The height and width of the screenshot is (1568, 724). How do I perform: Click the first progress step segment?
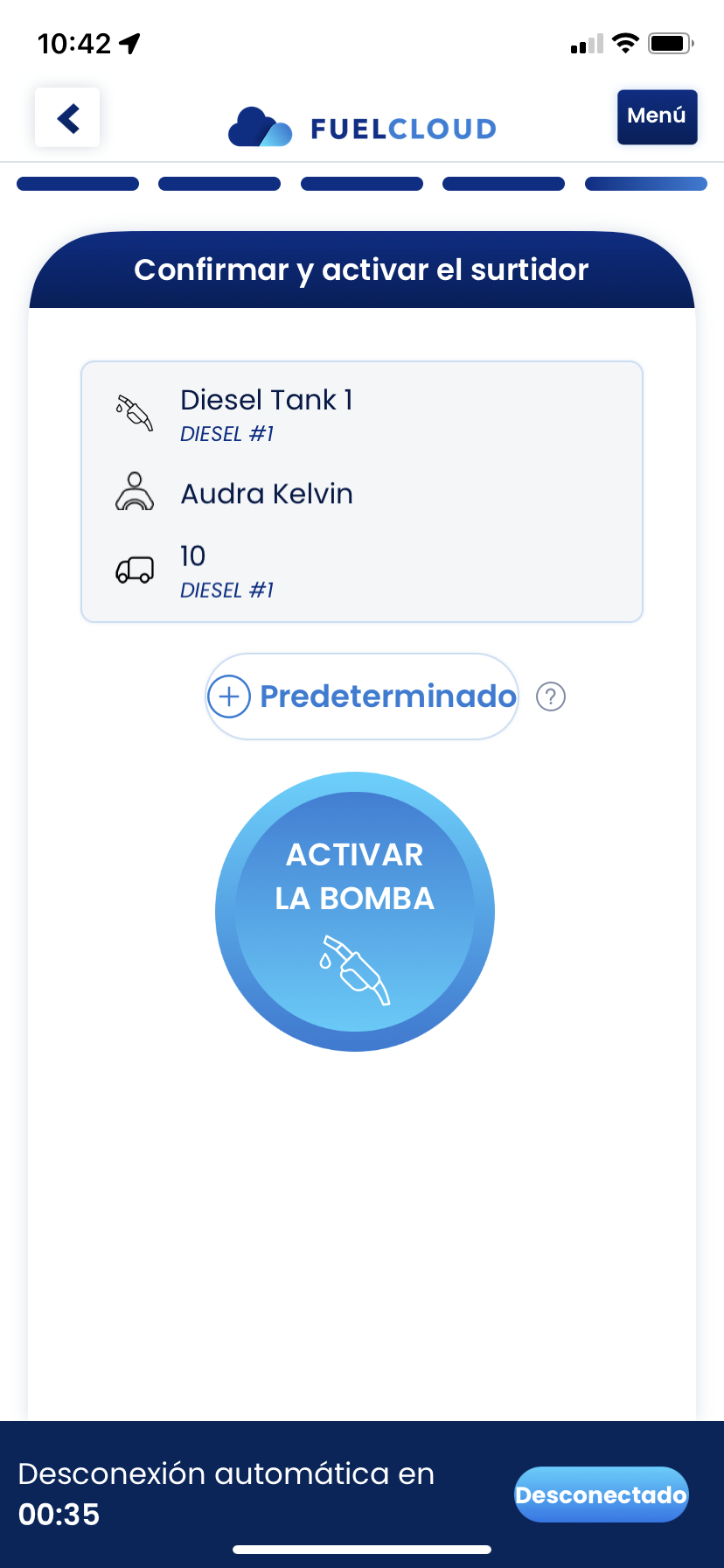[77, 184]
